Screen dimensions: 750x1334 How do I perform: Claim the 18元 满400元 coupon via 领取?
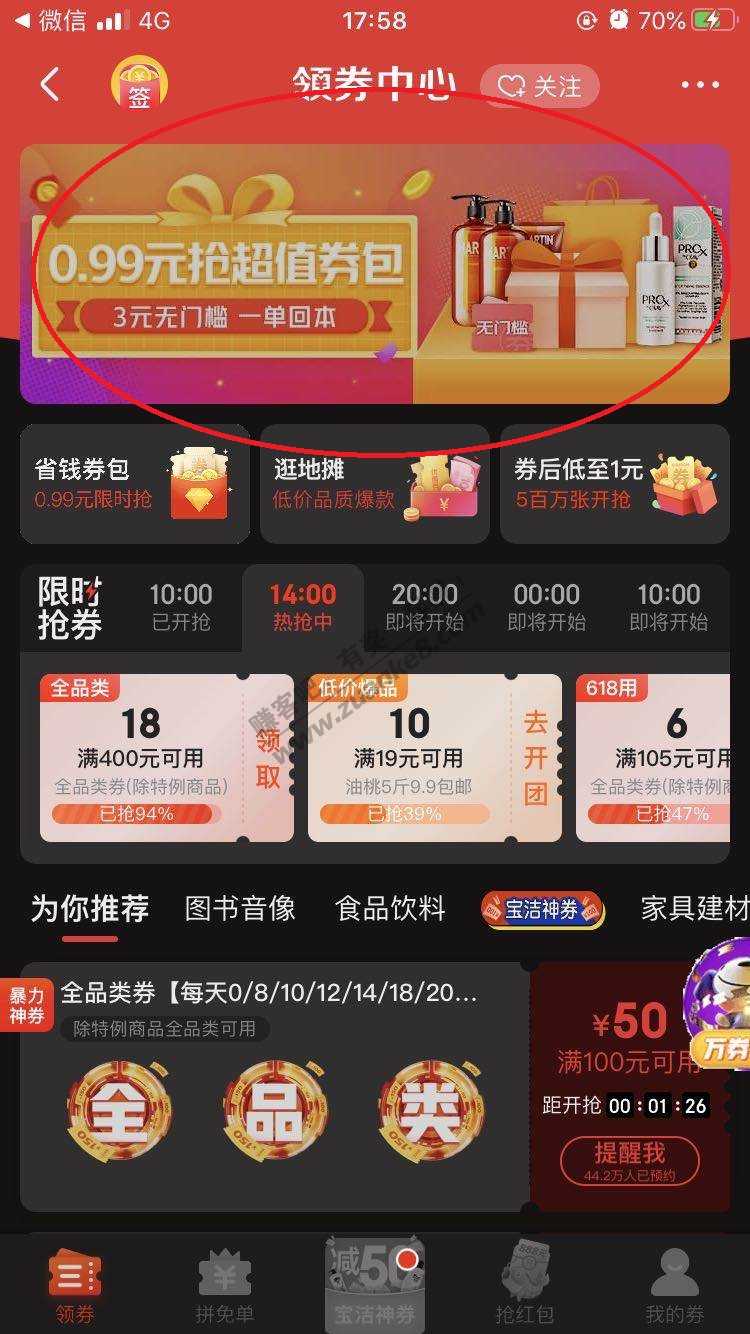(267, 758)
